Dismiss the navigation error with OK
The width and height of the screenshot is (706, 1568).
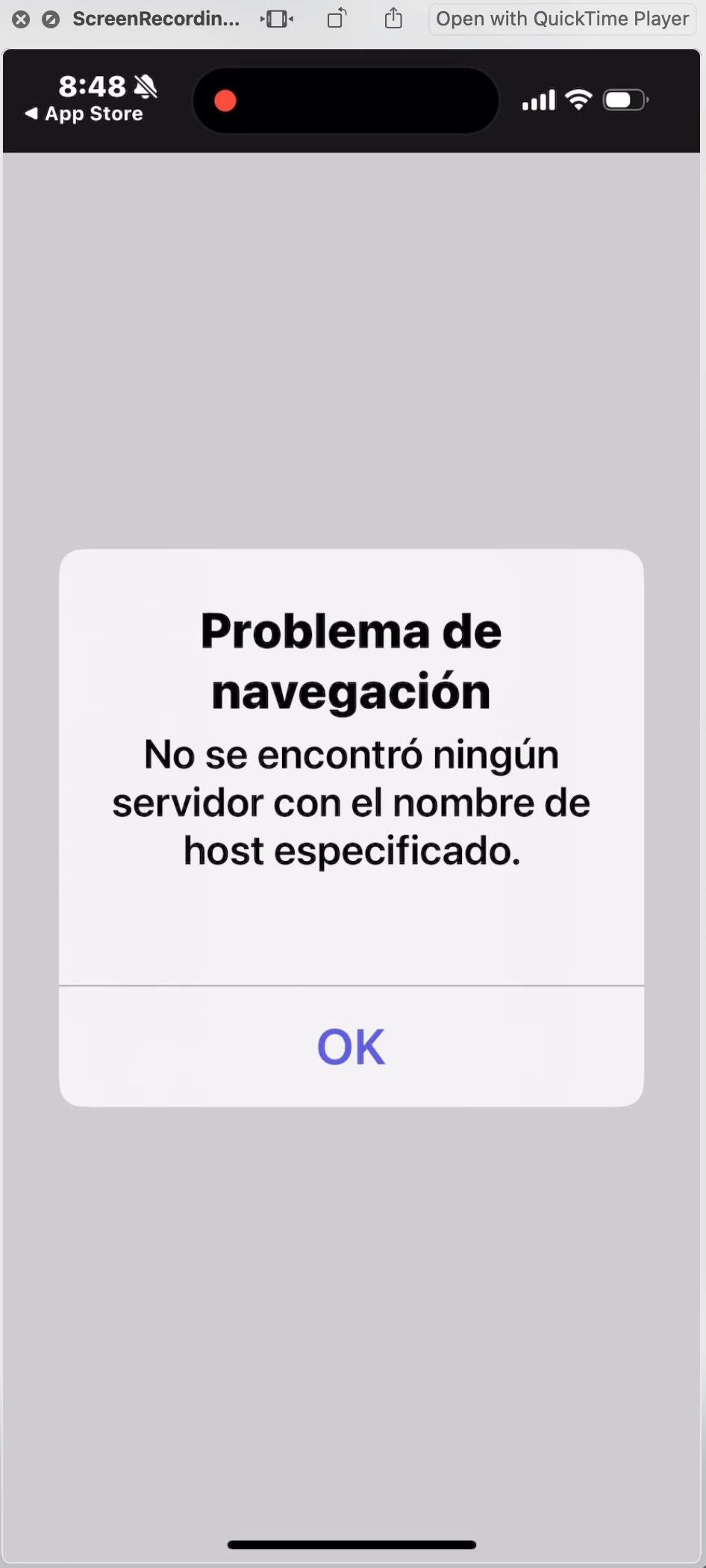tap(351, 1046)
